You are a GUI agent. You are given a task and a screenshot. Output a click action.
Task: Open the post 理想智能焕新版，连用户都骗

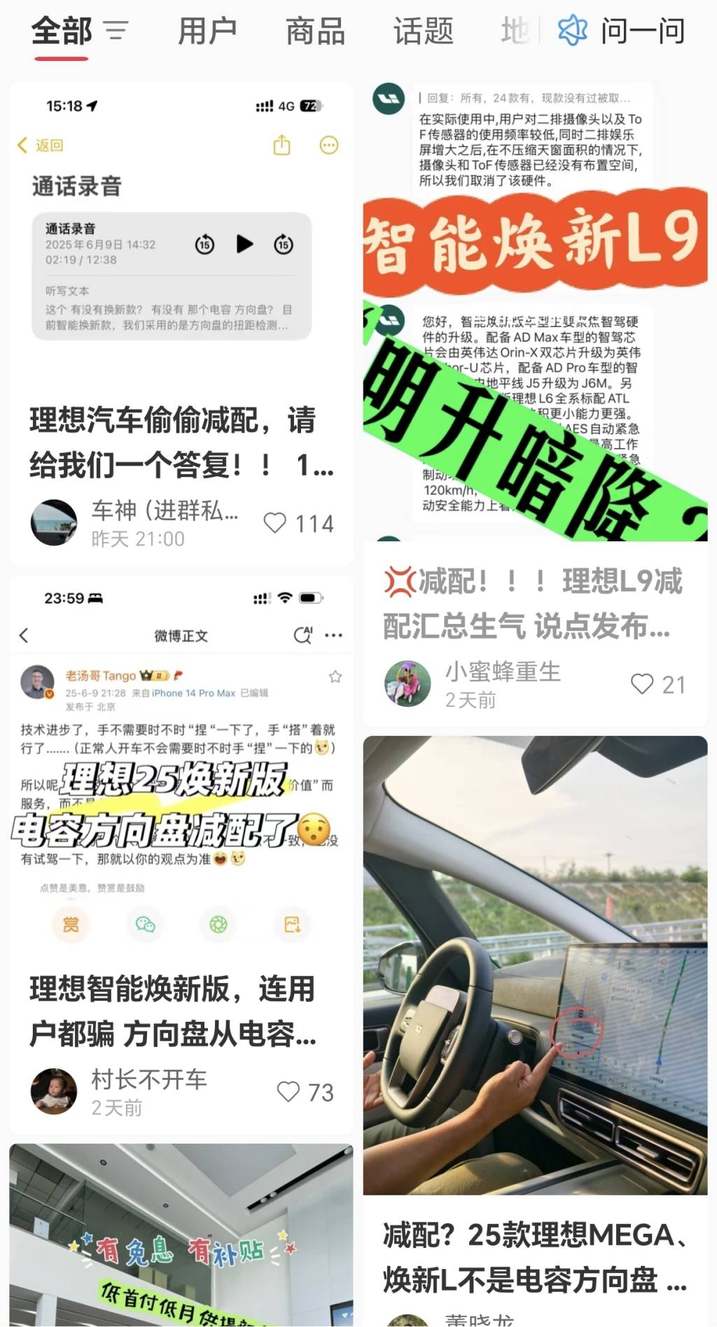[180, 1010]
